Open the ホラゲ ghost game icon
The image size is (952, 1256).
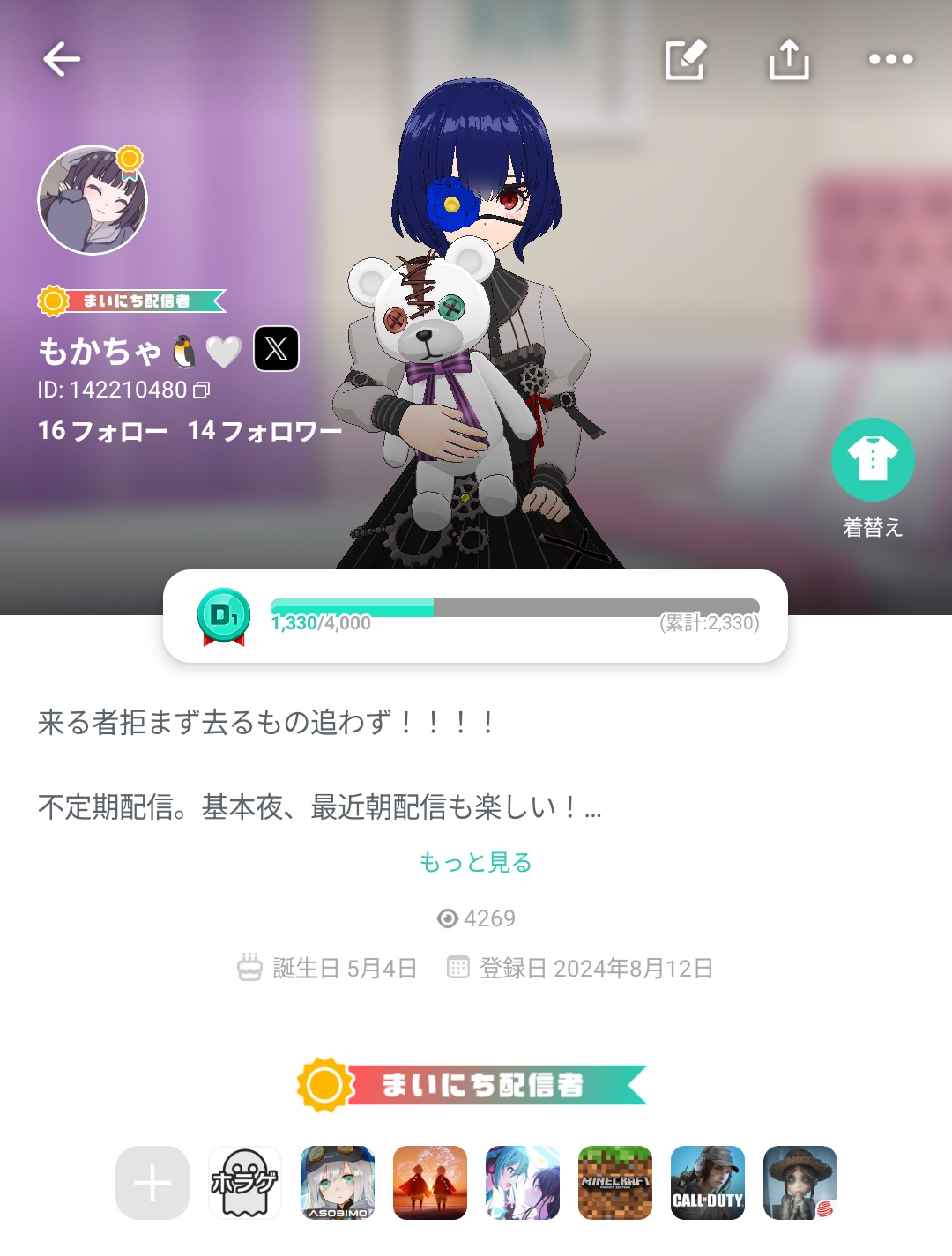245,1183
